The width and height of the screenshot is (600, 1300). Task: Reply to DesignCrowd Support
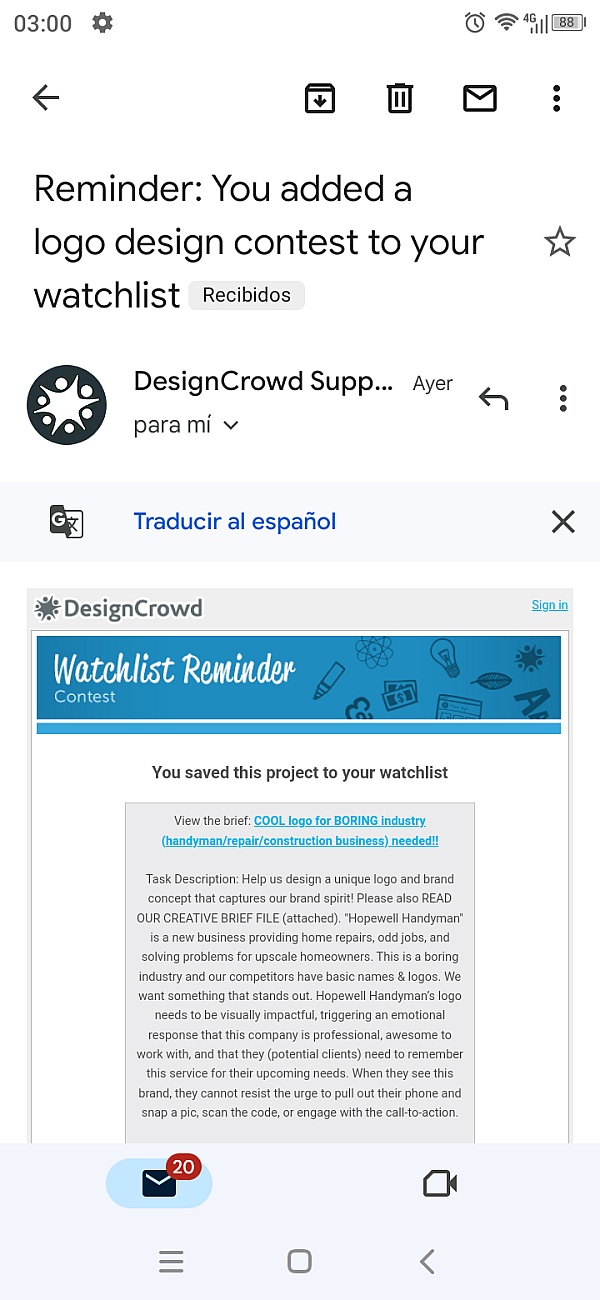point(494,398)
